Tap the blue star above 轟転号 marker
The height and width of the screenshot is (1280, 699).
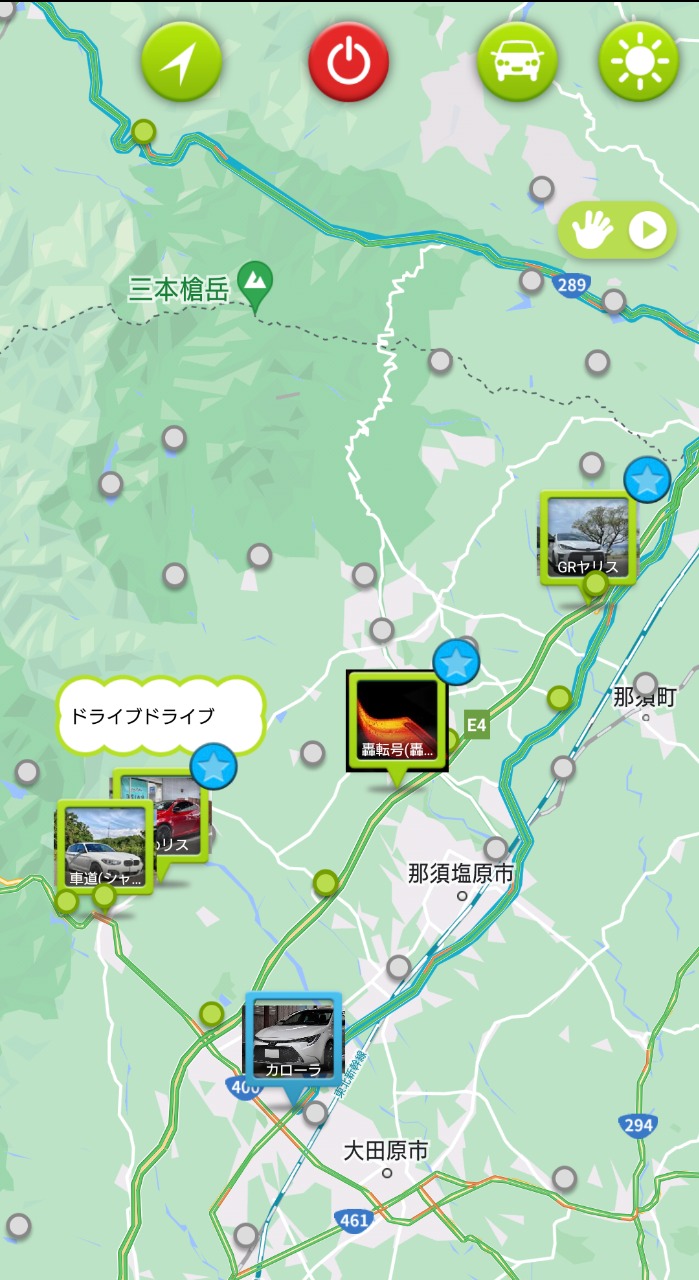tap(456, 663)
